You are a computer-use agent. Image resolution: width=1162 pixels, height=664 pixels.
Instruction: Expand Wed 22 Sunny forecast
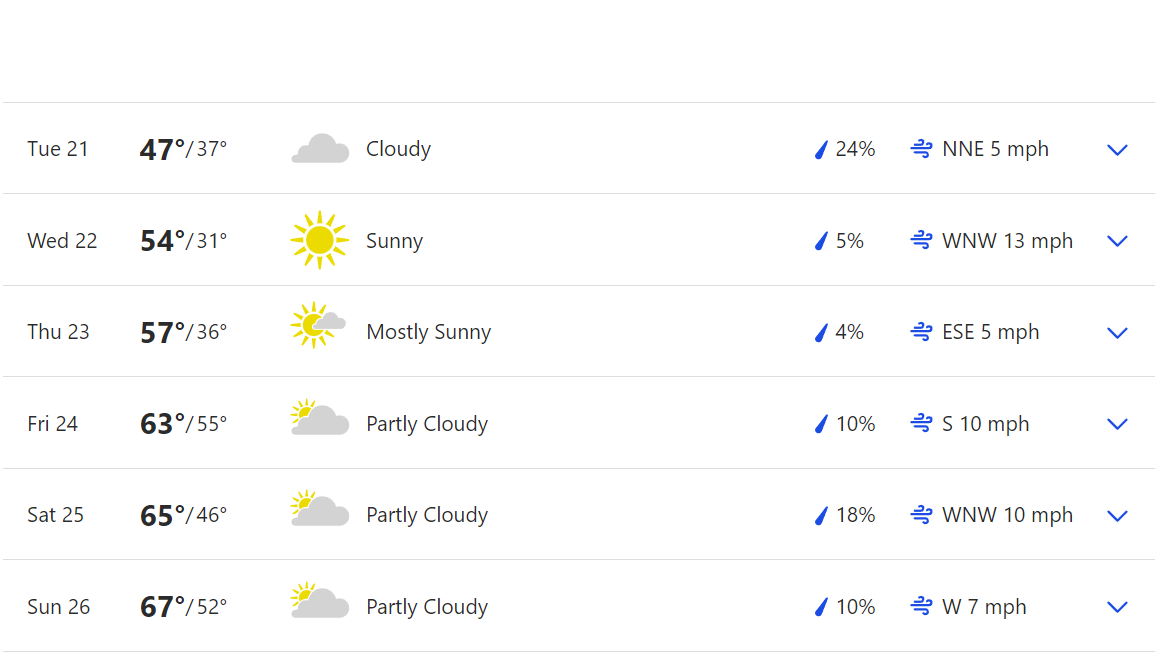pos(1117,241)
